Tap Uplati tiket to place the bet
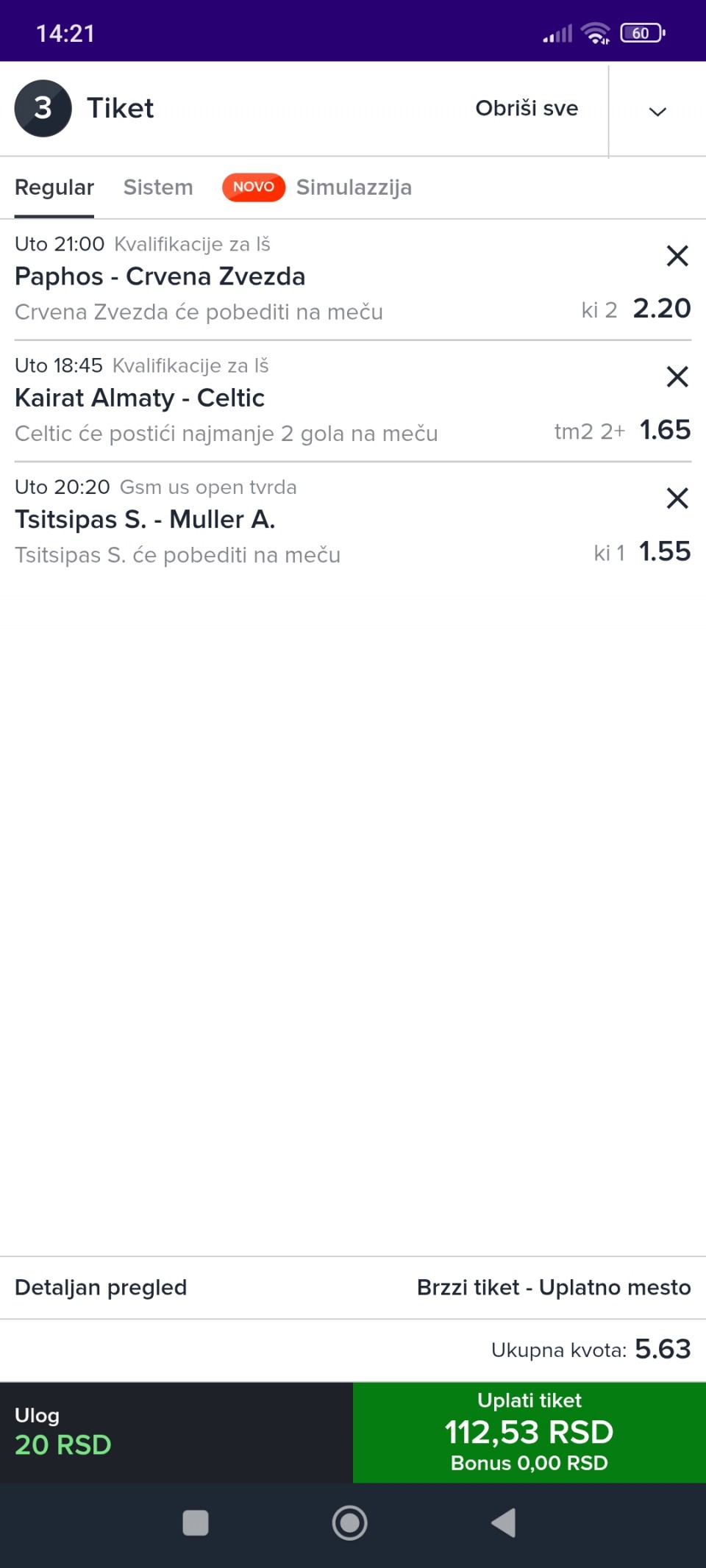The image size is (706, 1568). [529, 1432]
